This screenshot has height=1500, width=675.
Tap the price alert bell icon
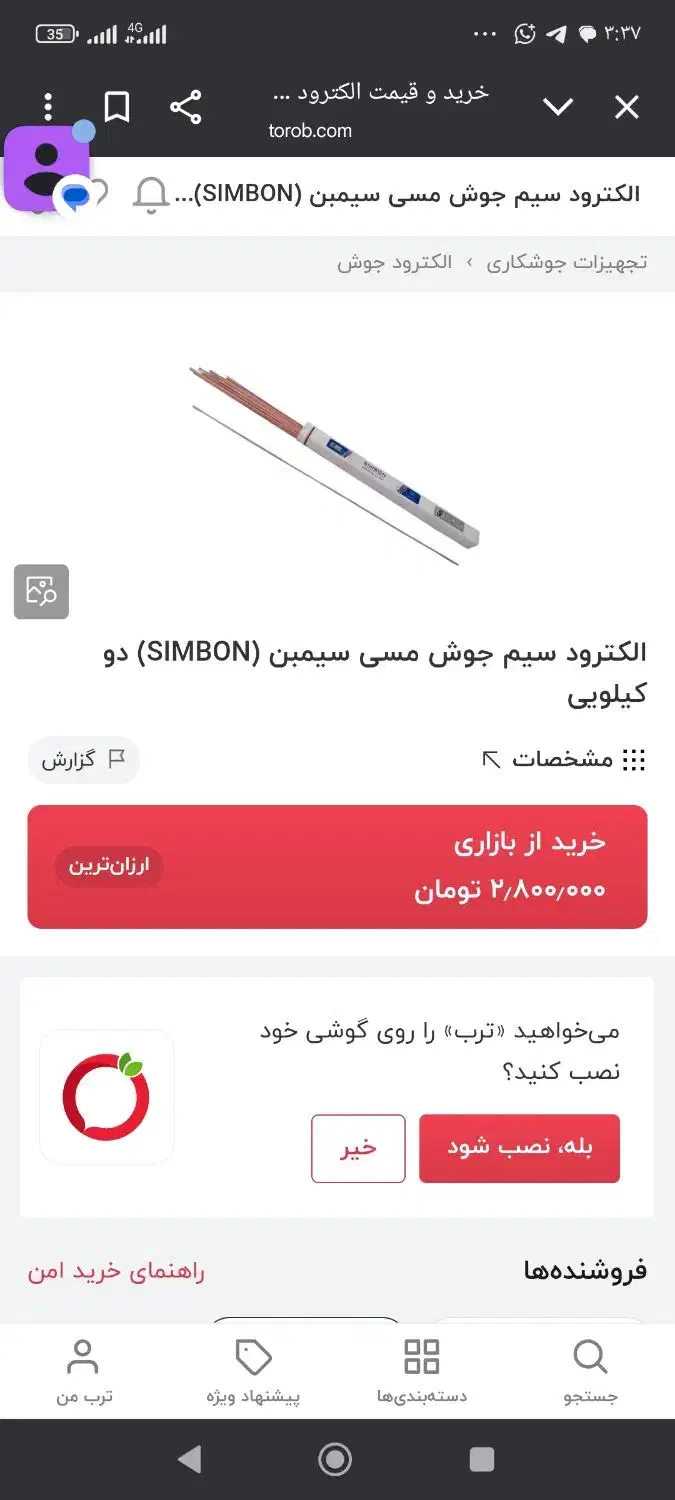[151, 195]
